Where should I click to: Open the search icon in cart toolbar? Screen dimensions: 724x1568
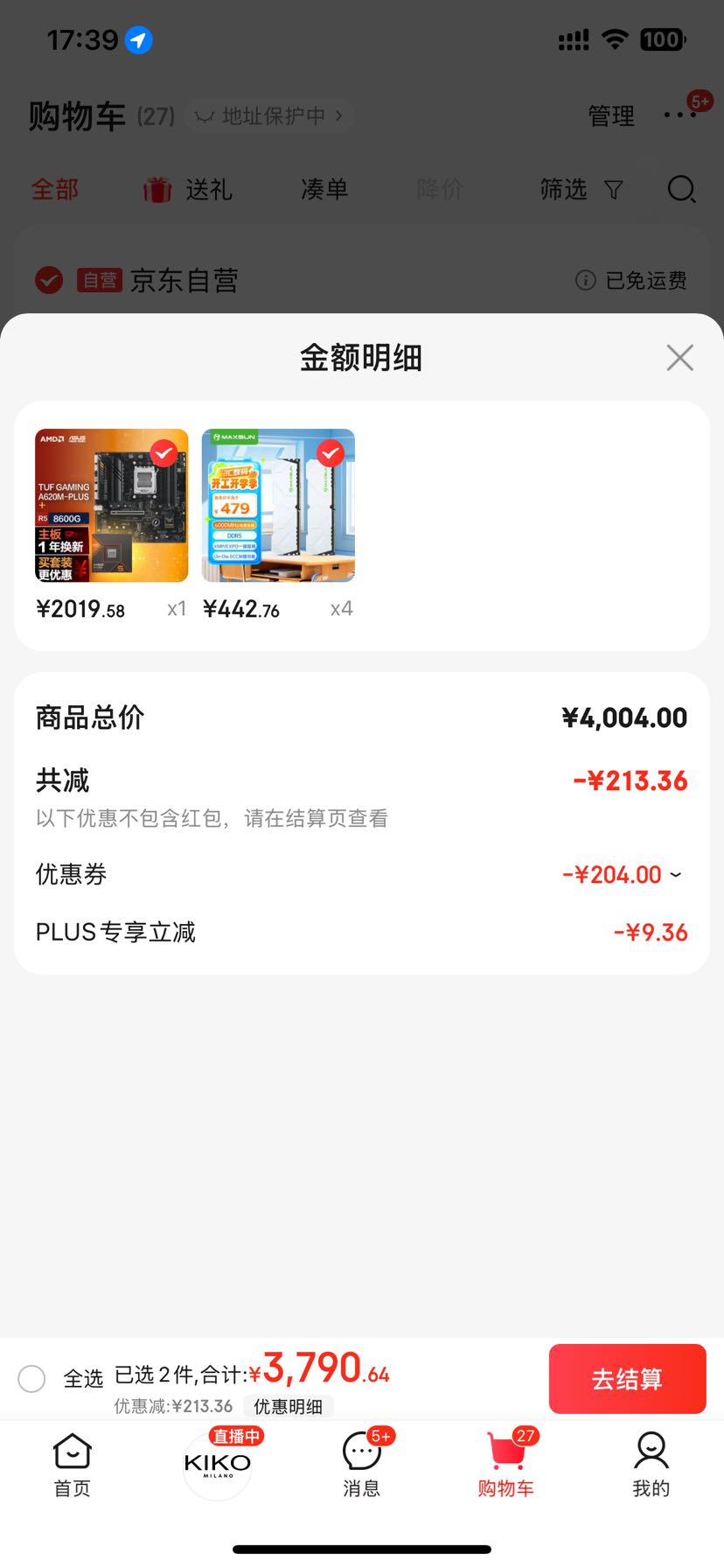point(681,189)
